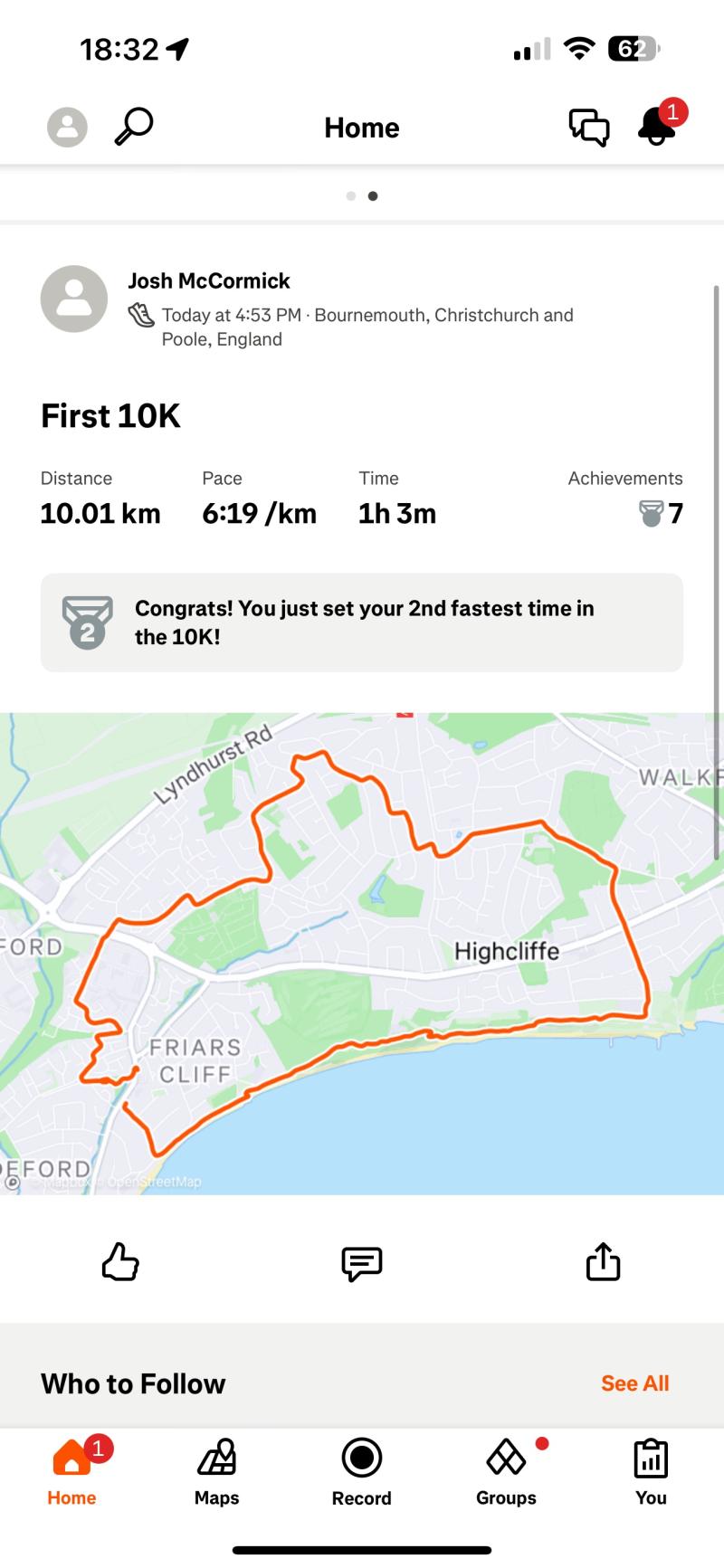Image resolution: width=724 pixels, height=1568 pixels.
Task: Open the profile avatar in top bar
Action: click(x=67, y=128)
